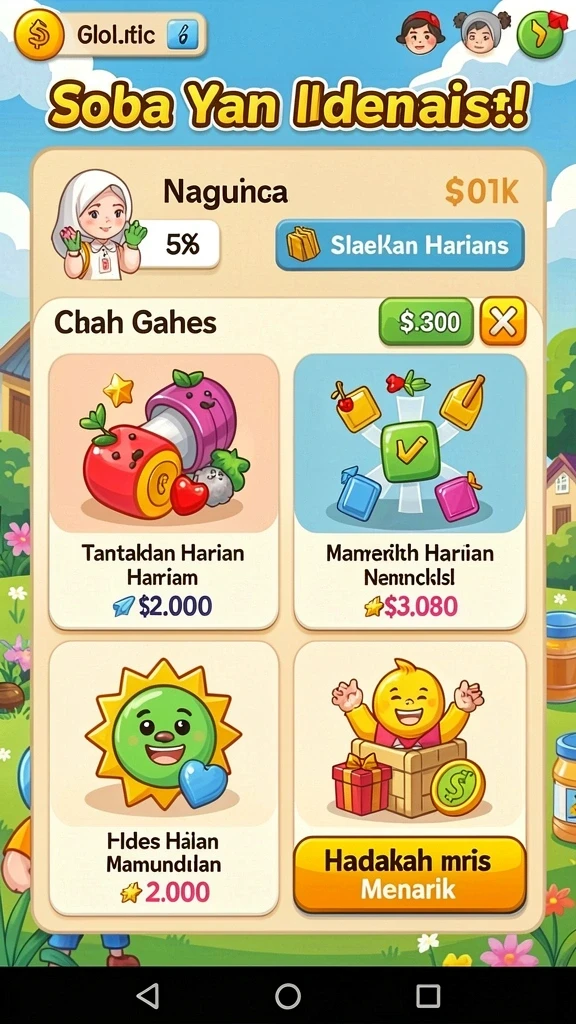Open recent apps from navigation bar
Image resolution: width=576 pixels, height=1024 pixels.
coord(428,996)
